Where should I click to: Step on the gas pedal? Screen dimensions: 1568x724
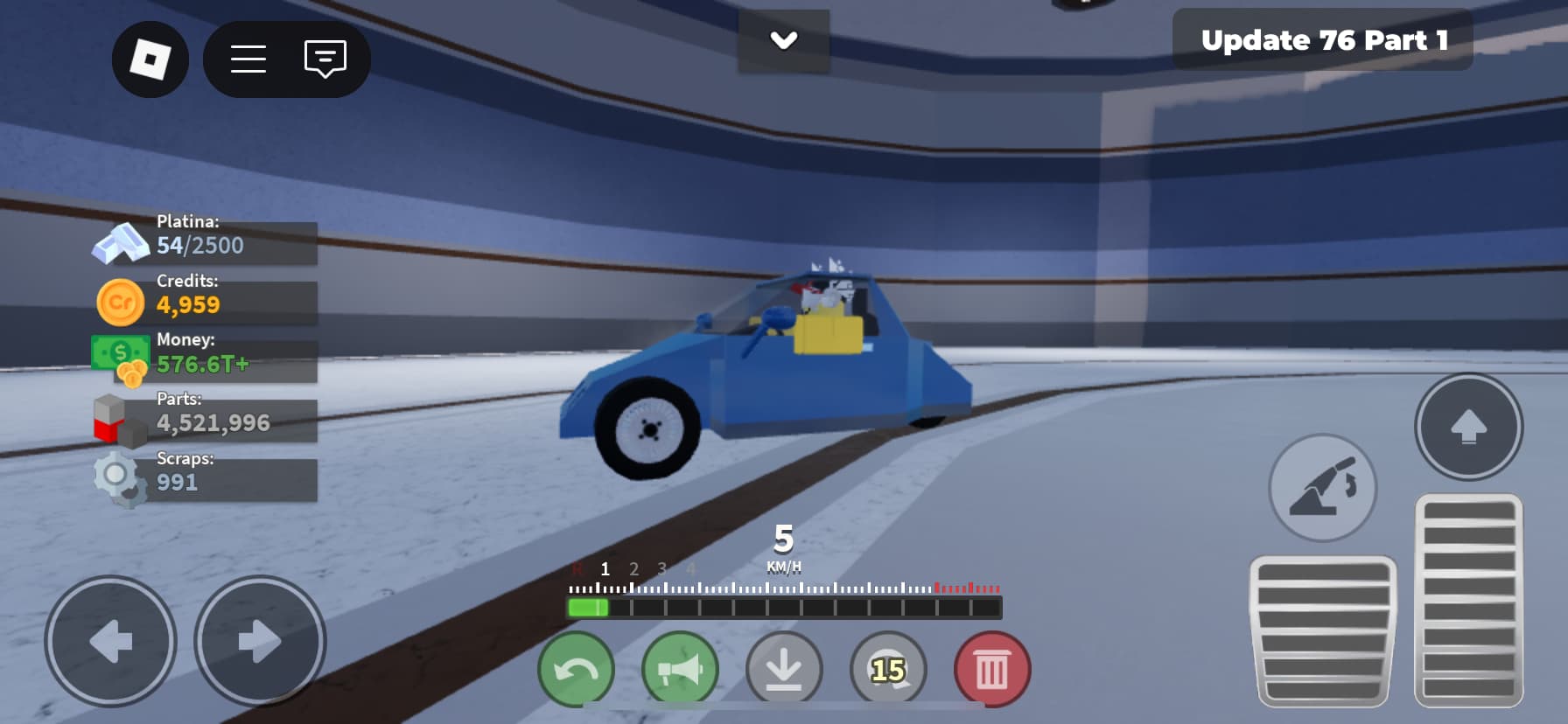(1468, 600)
